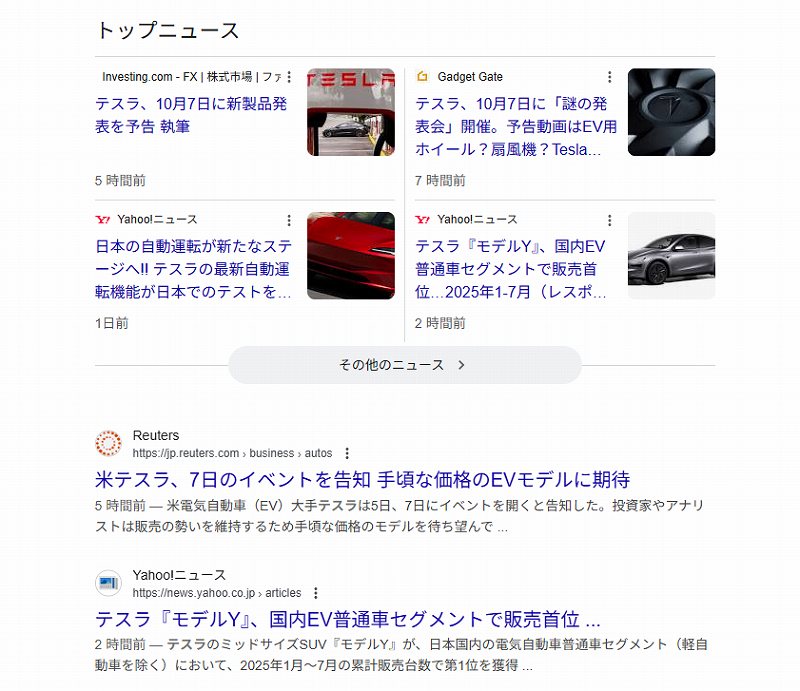Open Investing.com article on Tesla's October 7 announcement

click(191, 115)
